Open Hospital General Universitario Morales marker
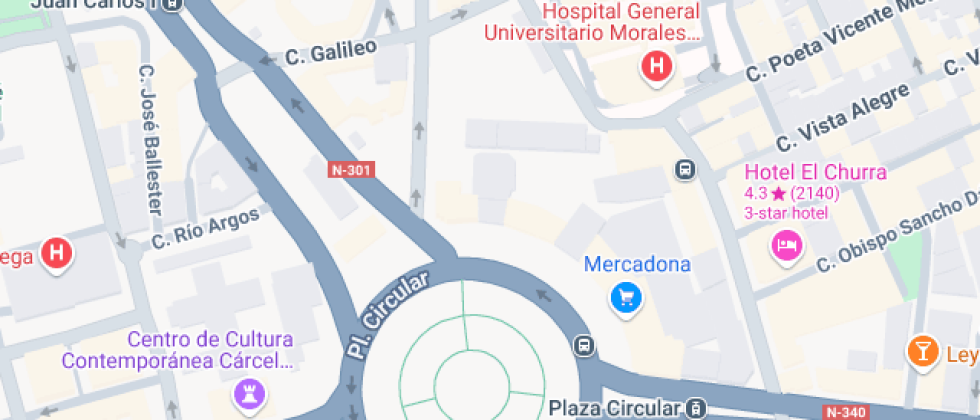The width and height of the screenshot is (980, 420). (x=656, y=67)
